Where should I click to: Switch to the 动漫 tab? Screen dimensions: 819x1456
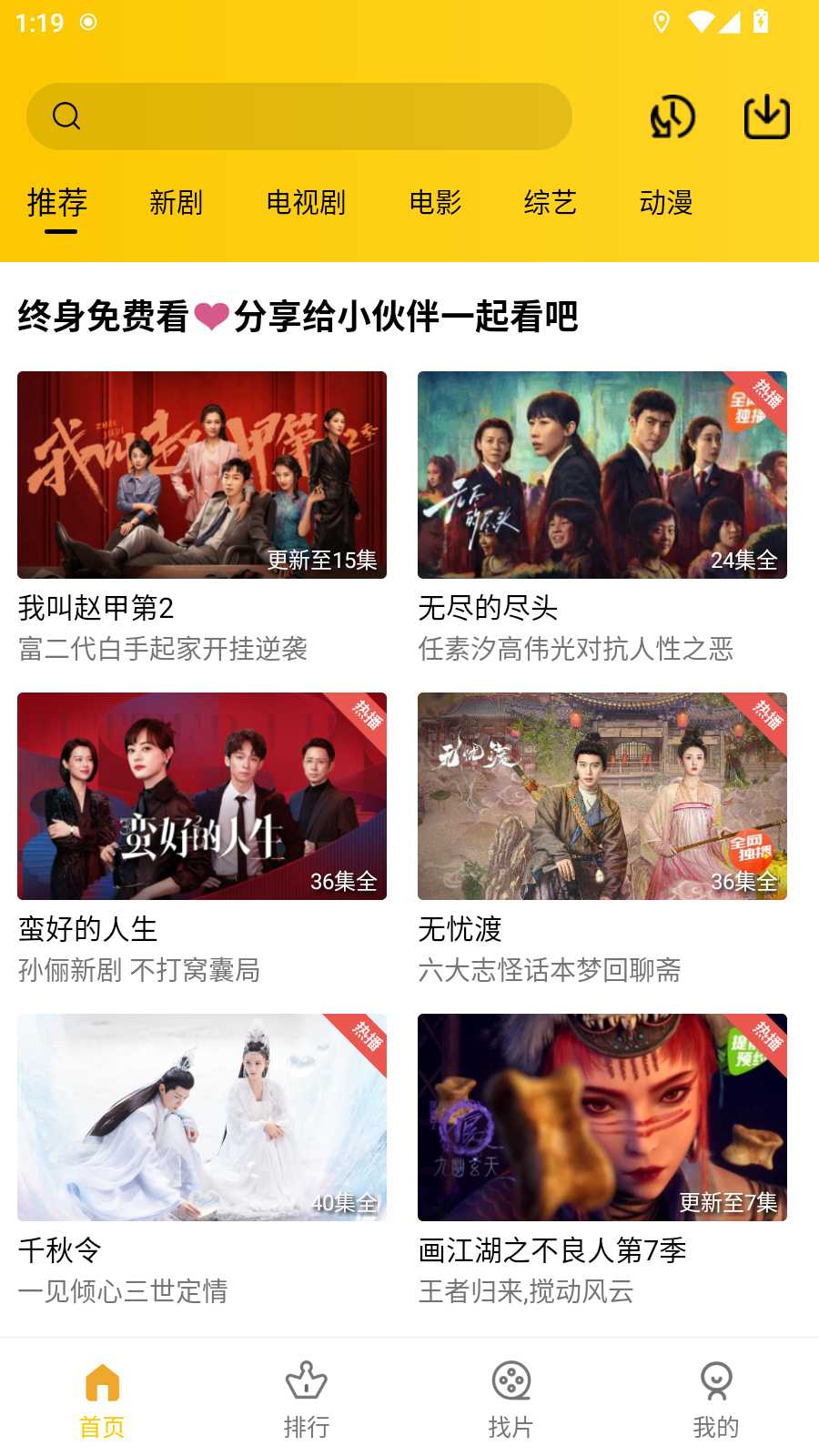666,202
